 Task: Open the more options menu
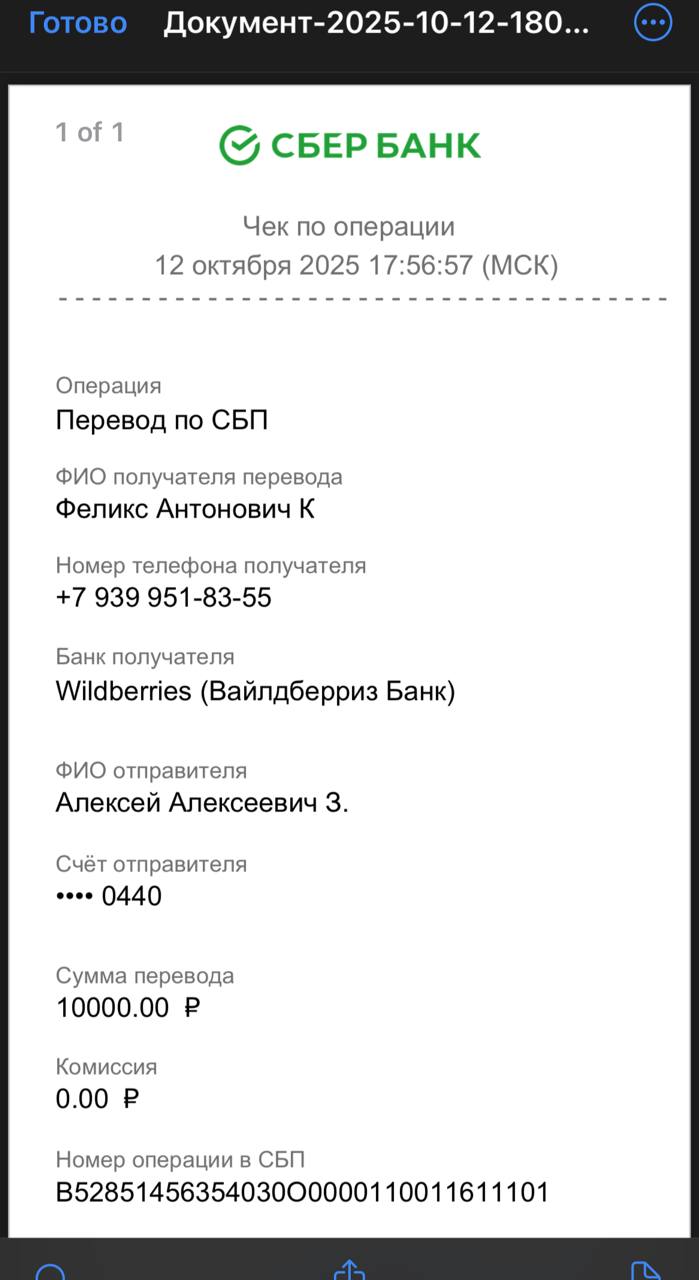[653, 23]
